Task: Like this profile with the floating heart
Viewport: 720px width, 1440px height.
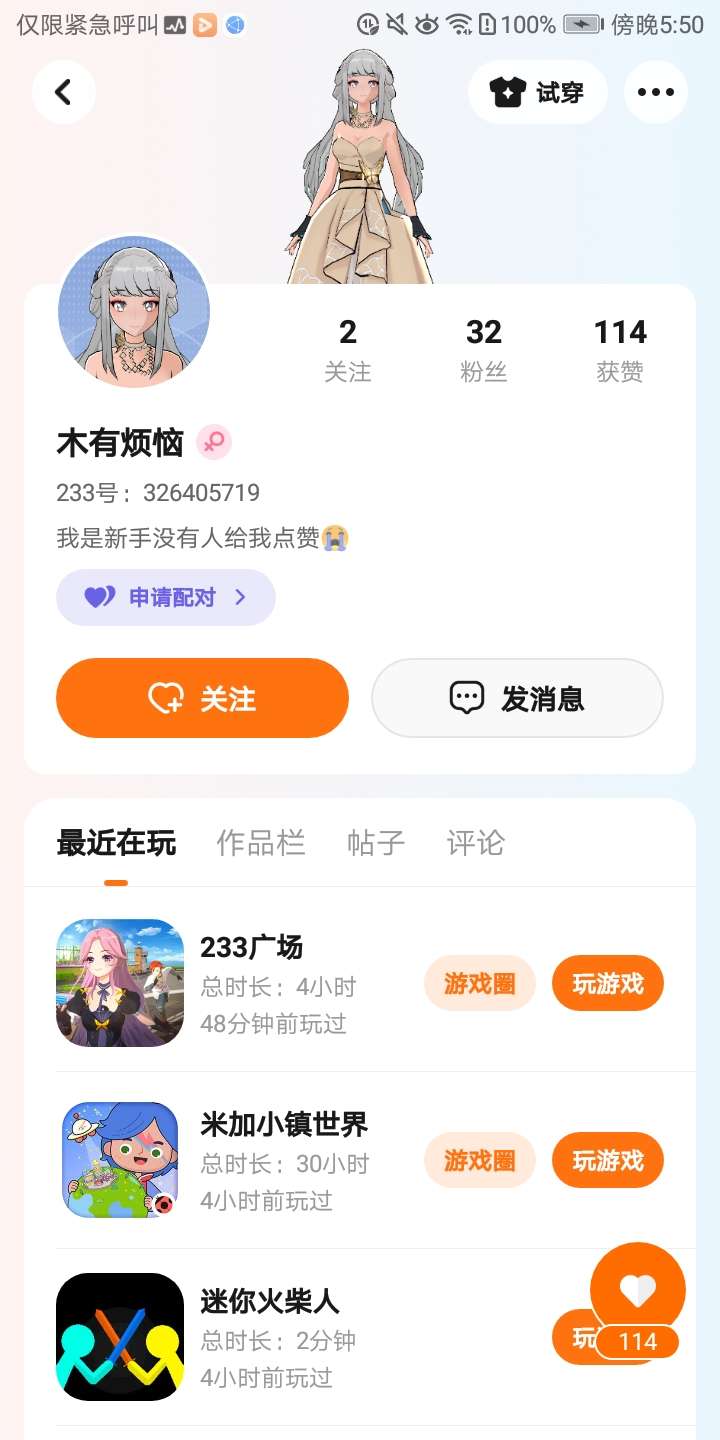Action: point(637,1291)
